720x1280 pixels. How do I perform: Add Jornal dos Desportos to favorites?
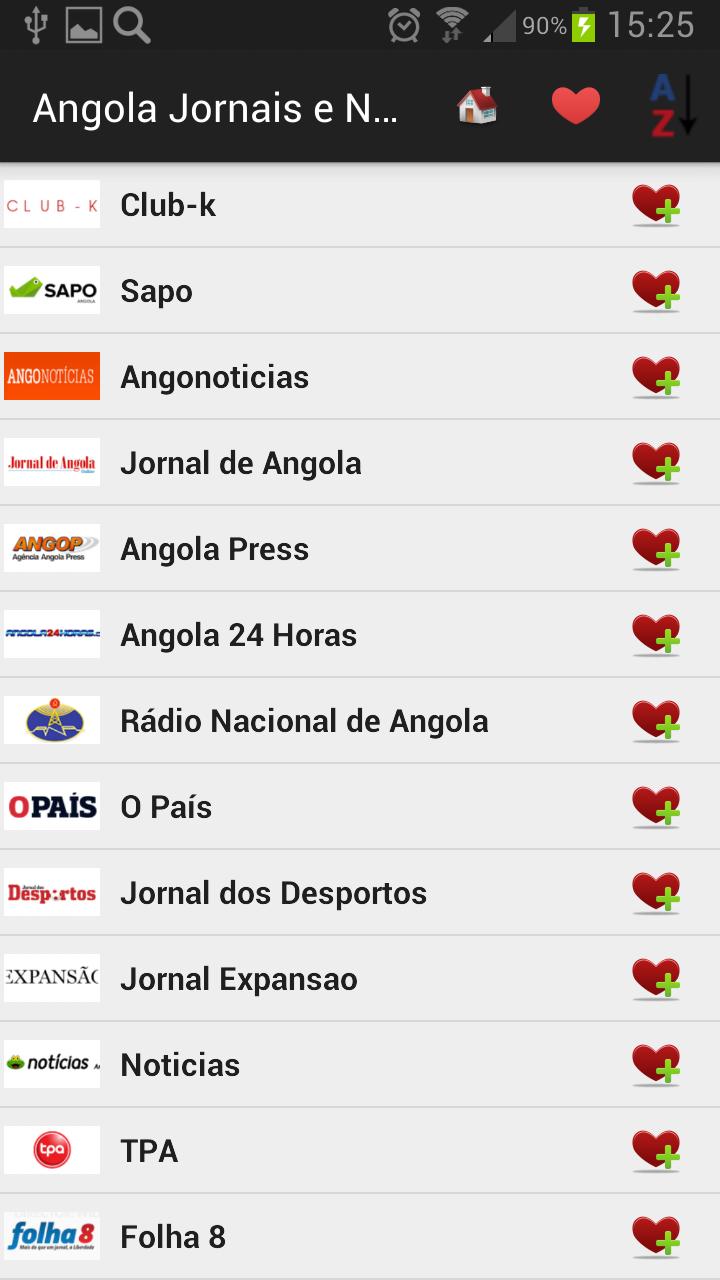[656, 892]
